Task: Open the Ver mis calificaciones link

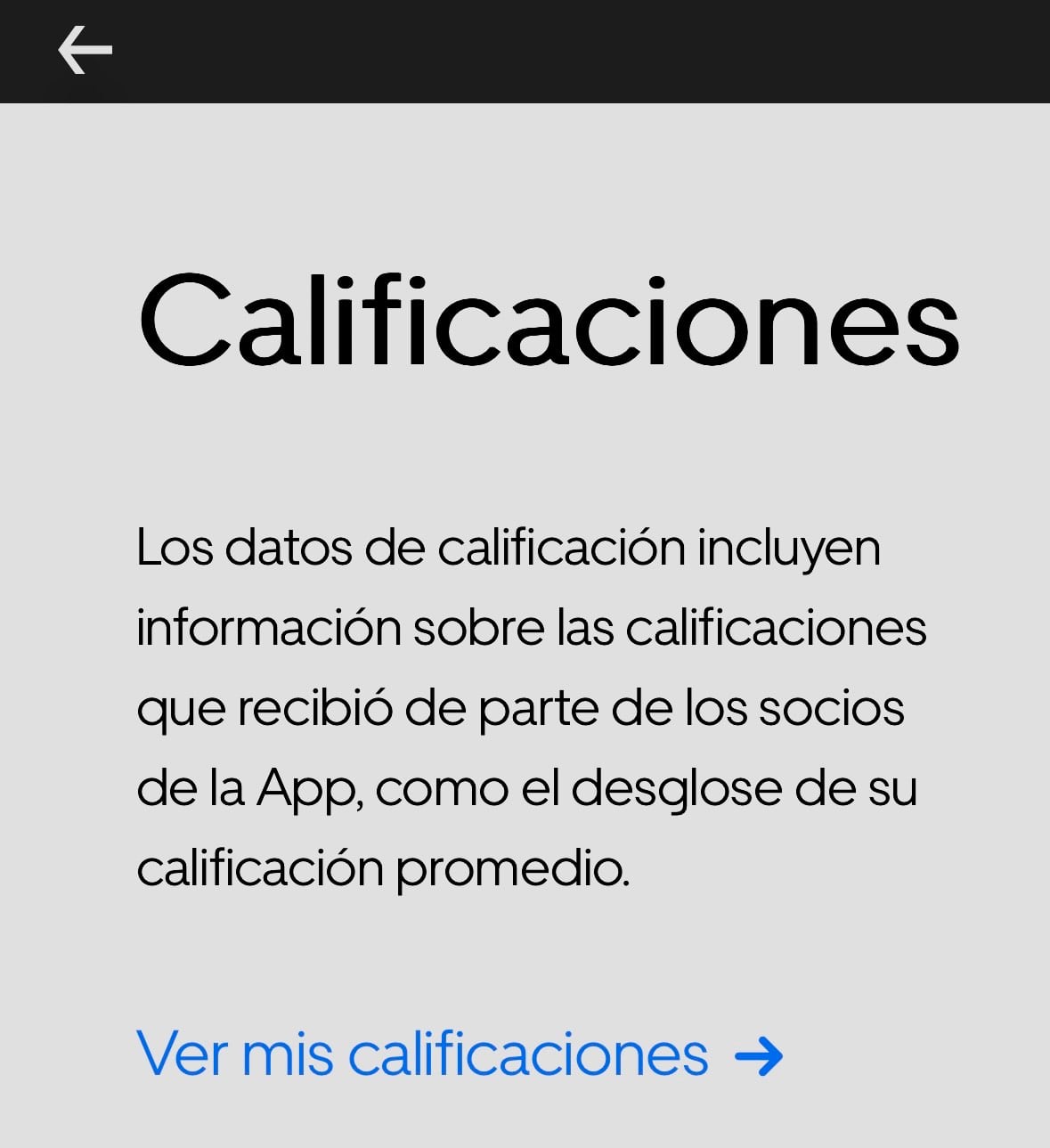Action: pos(460,1055)
